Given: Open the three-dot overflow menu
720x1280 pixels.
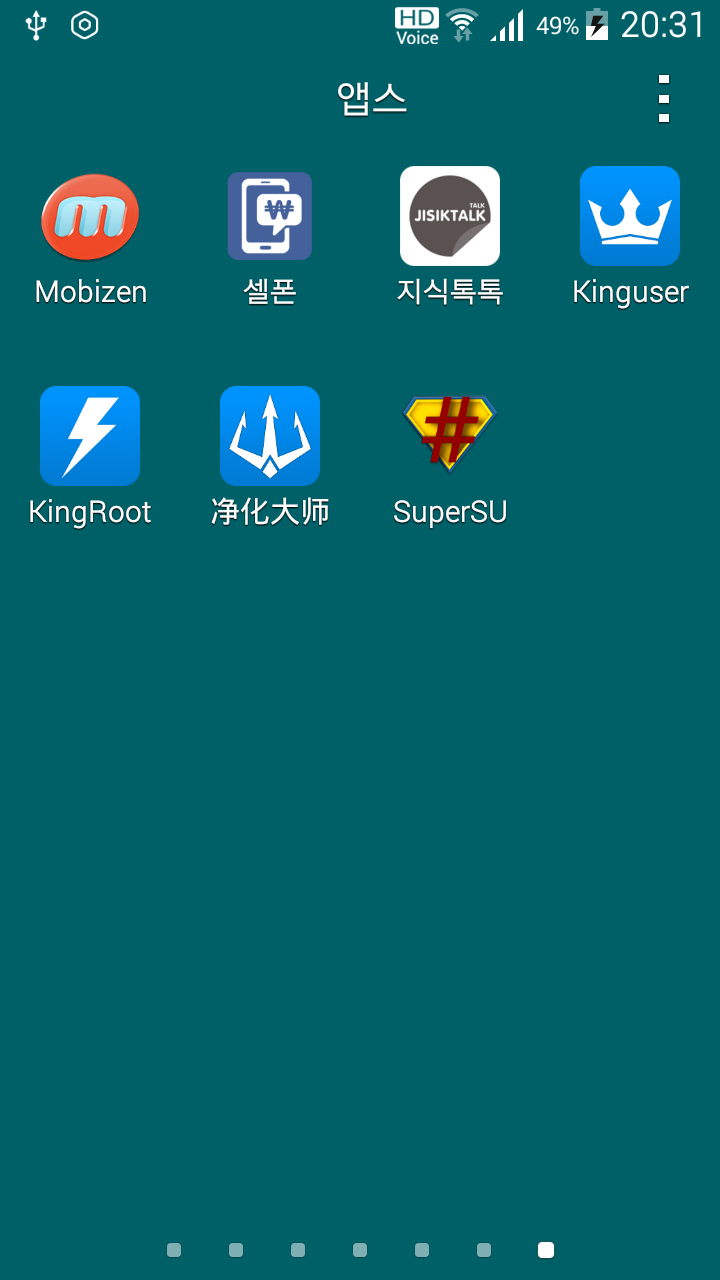Looking at the screenshot, I should coord(663,98).
